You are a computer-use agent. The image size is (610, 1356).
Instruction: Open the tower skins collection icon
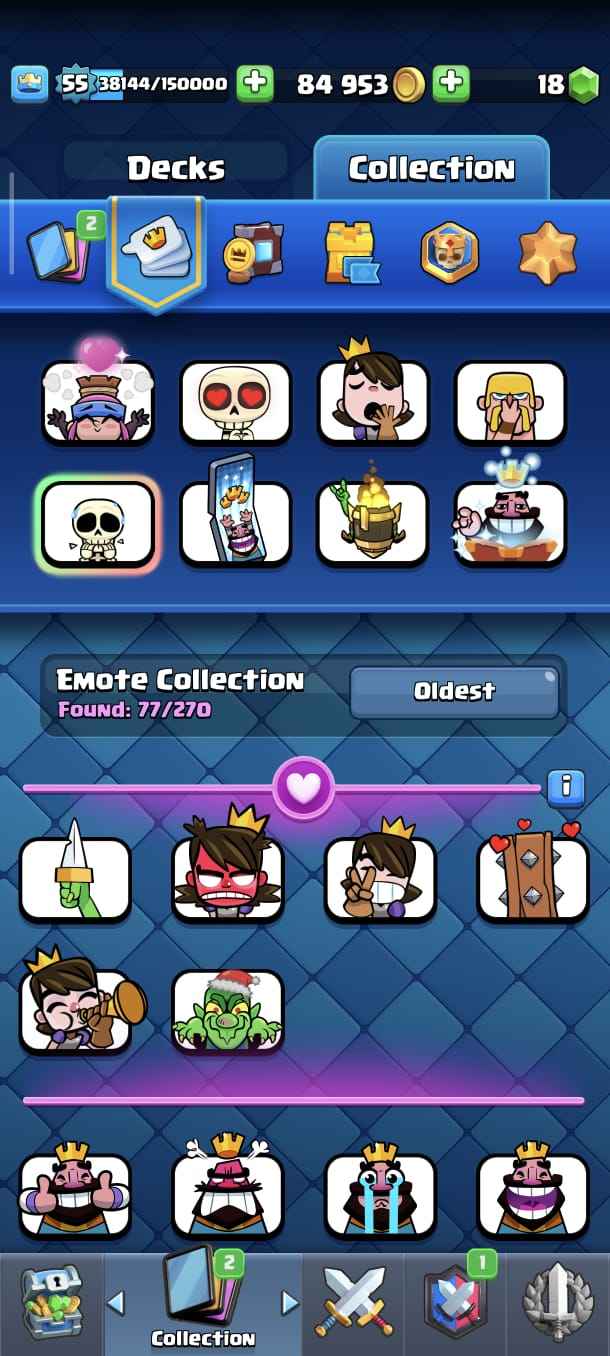point(350,252)
